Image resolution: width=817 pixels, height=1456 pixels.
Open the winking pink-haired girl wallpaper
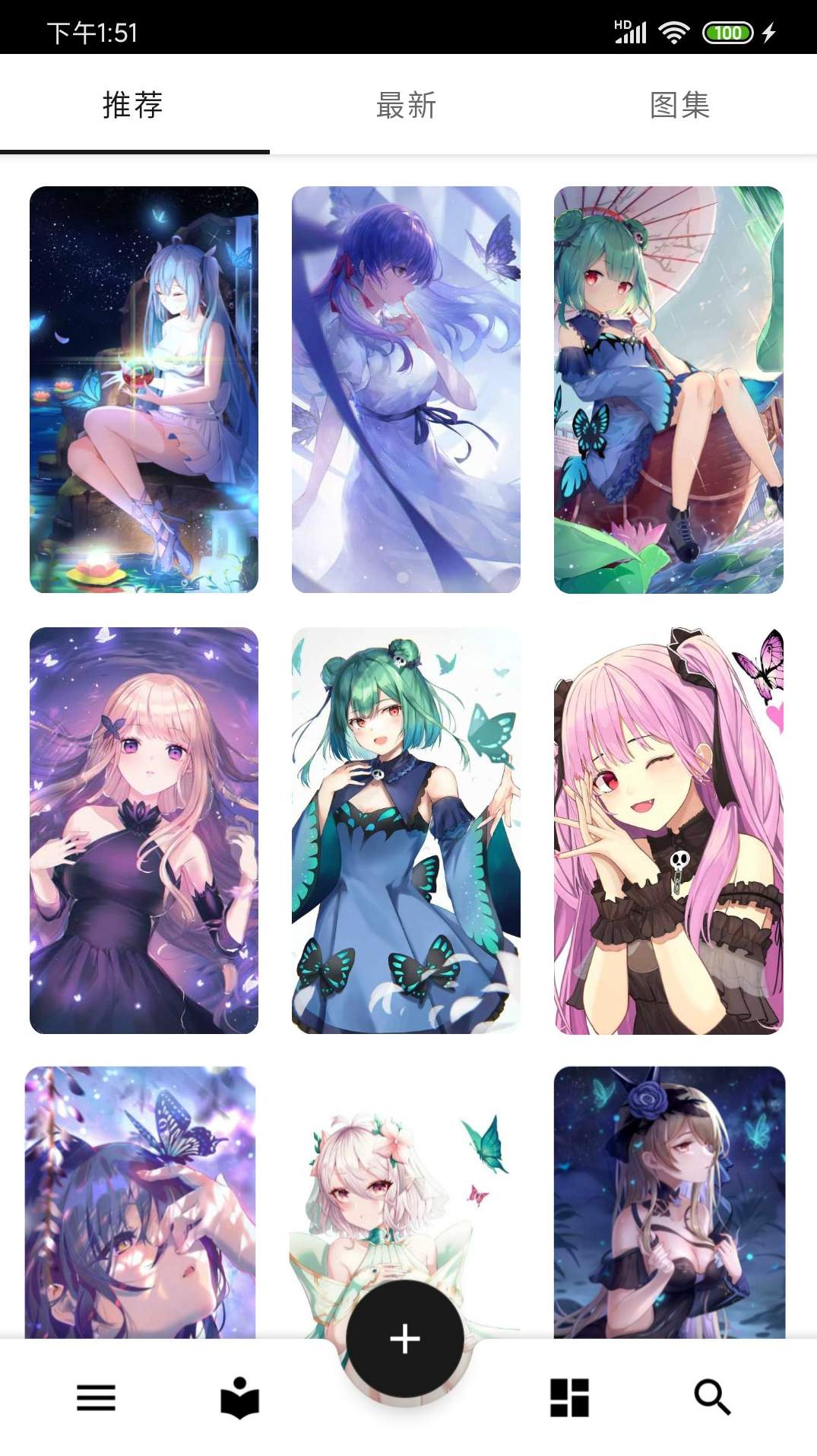click(668, 830)
